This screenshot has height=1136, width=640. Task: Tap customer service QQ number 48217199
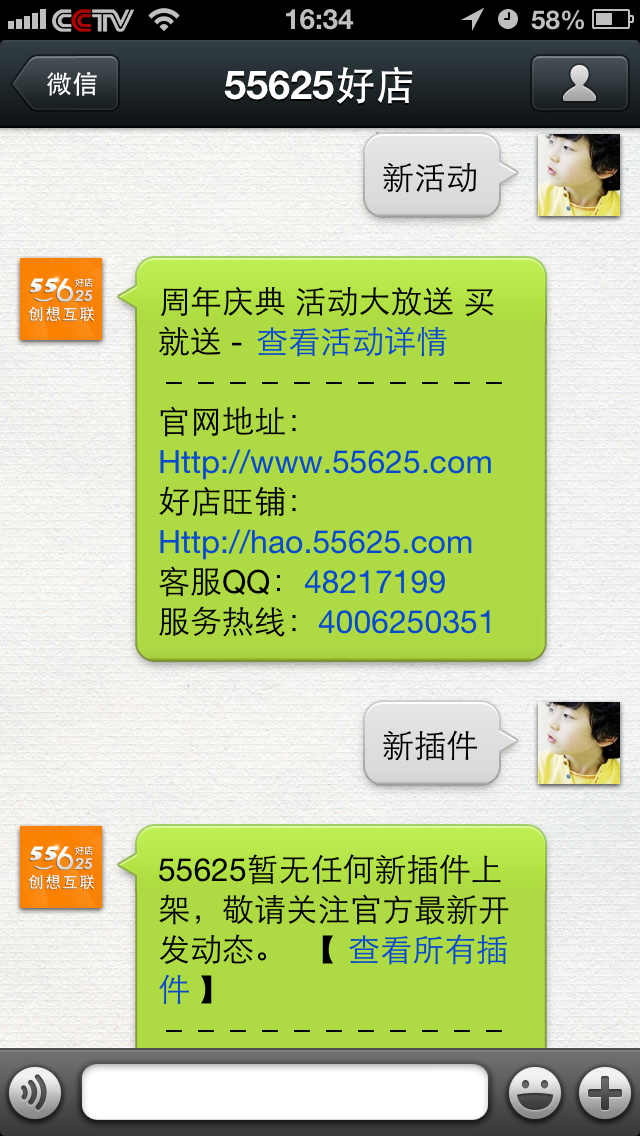pyautogui.click(x=374, y=582)
